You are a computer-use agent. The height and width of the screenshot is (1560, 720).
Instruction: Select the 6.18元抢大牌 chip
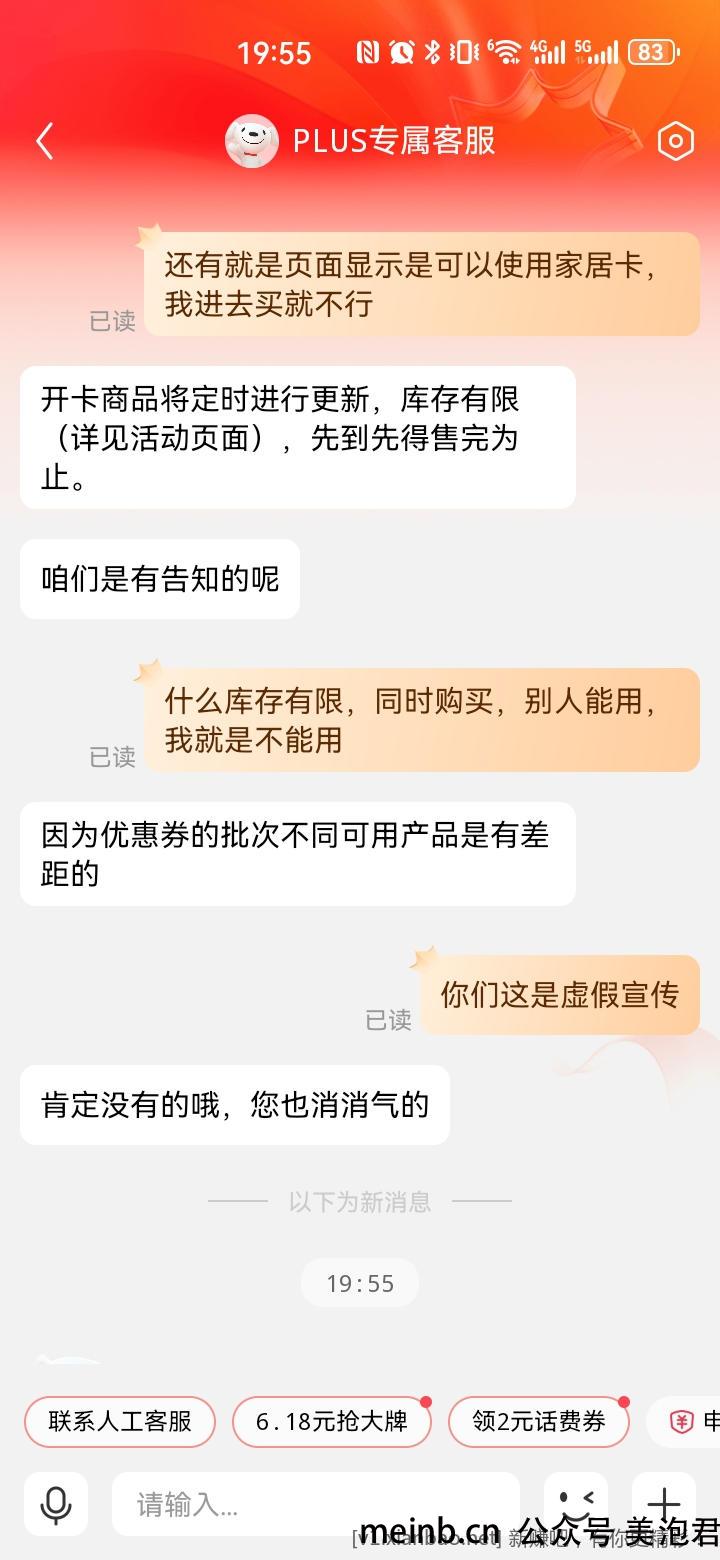point(331,1421)
